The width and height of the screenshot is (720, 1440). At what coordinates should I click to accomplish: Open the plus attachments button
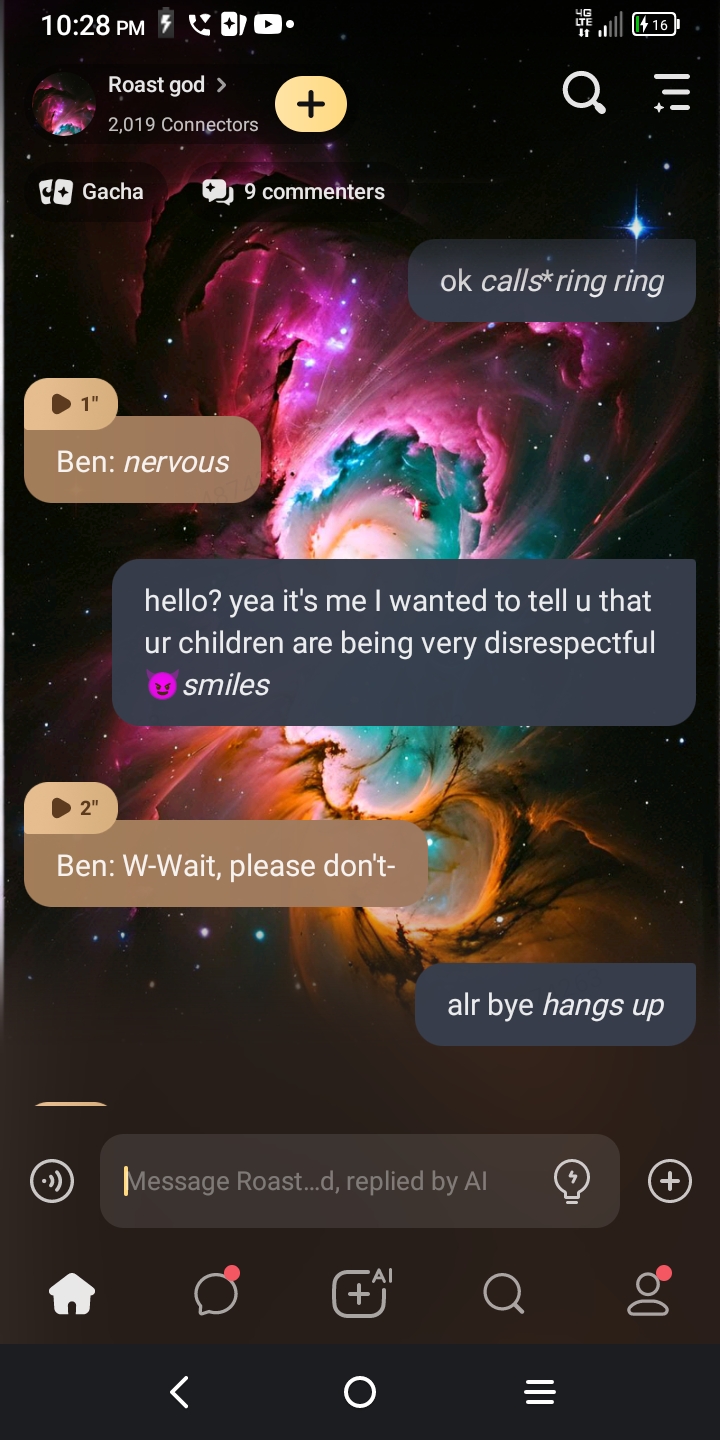click(x=669, y=1181)
